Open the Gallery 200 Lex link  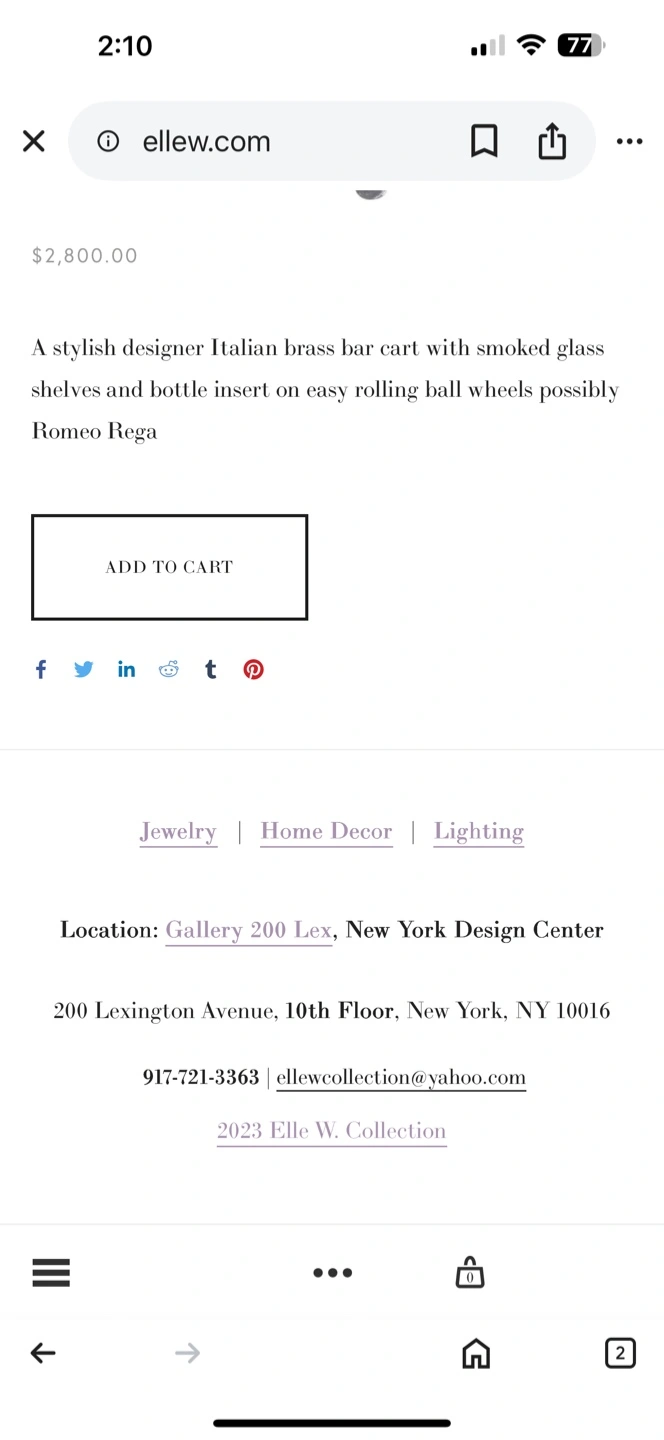[248, 930]
